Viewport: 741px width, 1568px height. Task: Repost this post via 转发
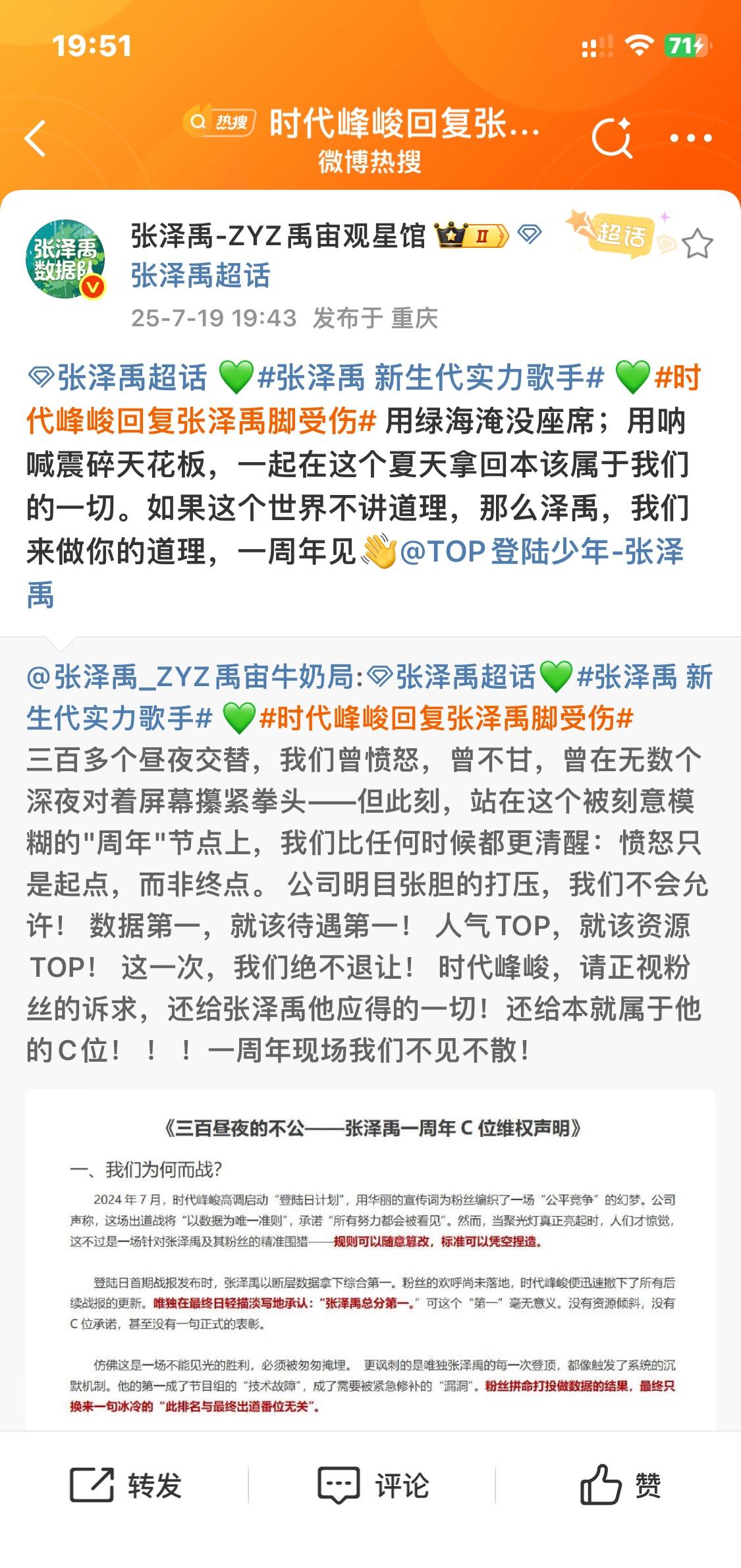coord(126,1486)
